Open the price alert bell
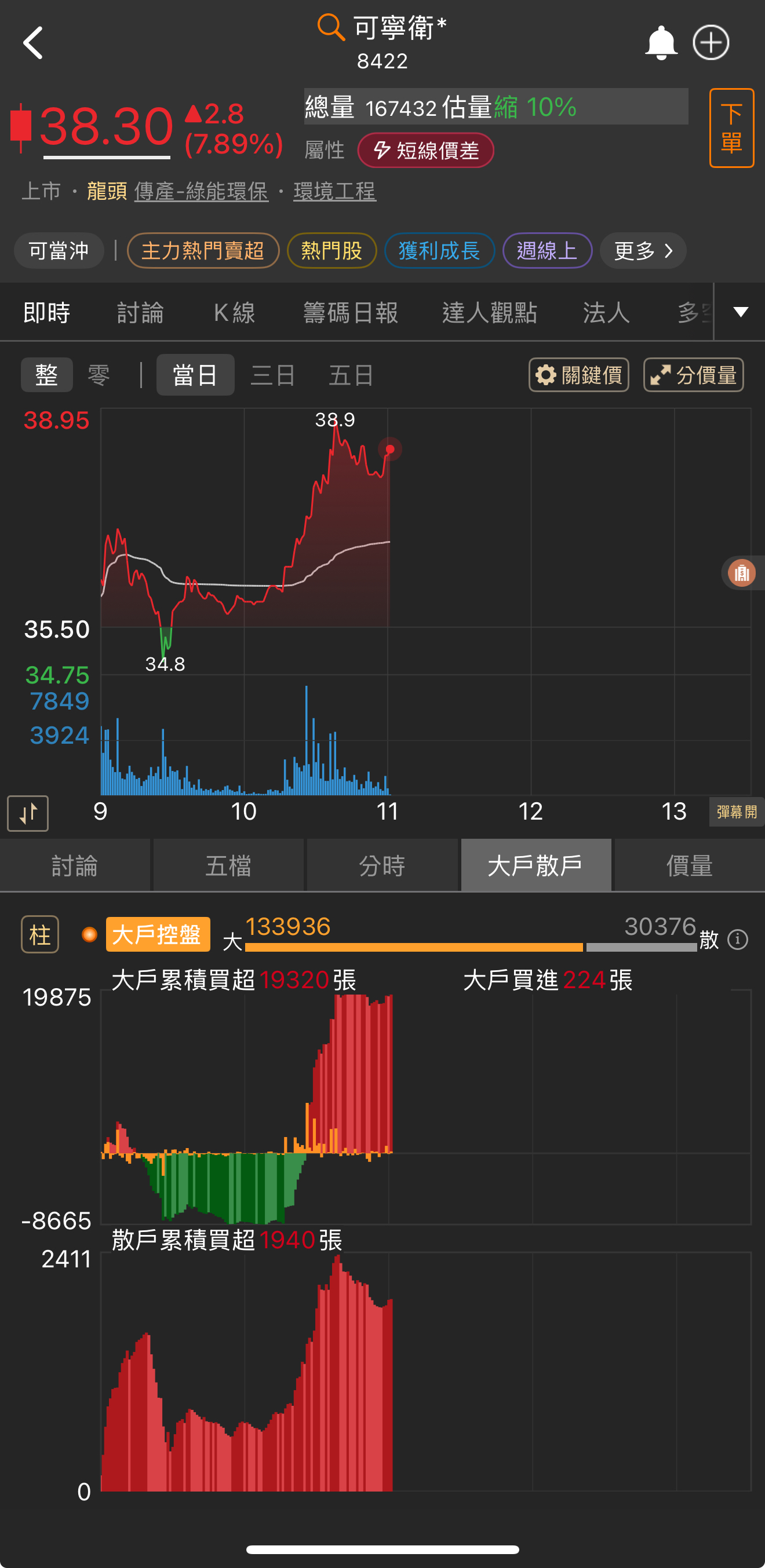This screenshot has height=1568, width=765. point(661,43)
